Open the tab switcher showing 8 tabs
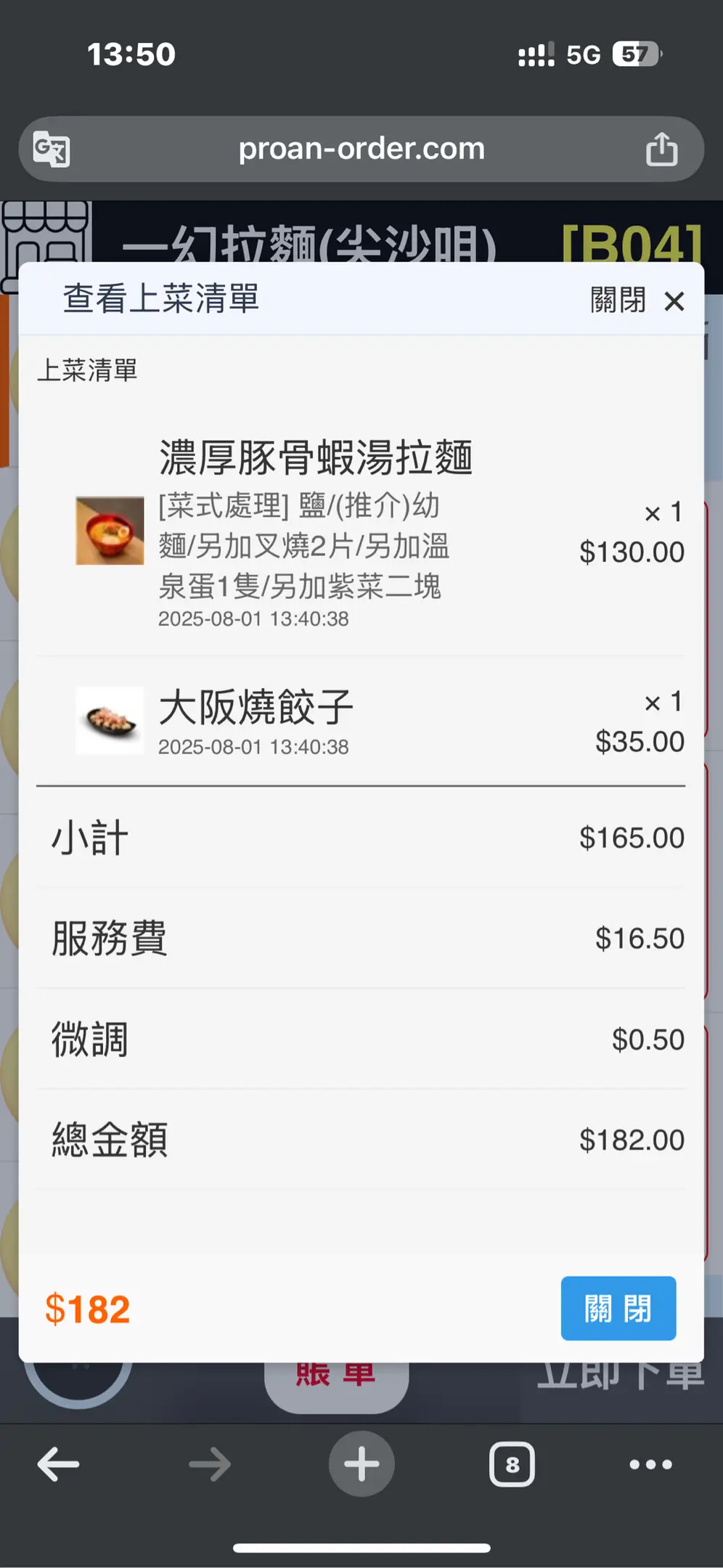The height and width of the screenshot is (1568, 723). (x=512, y=1464)
